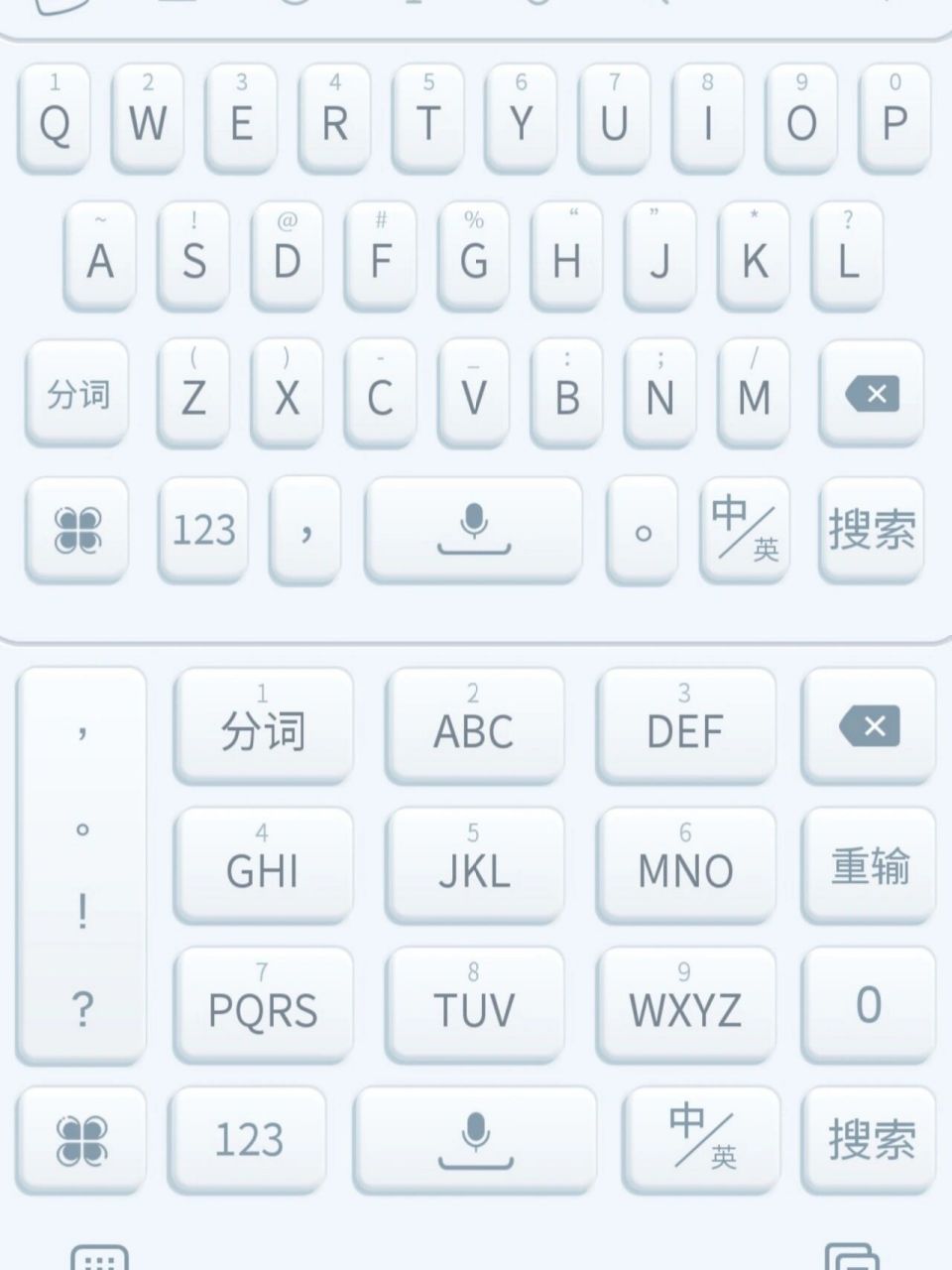Type the letter Q on the QWERTY keyboard
The height and width of the screenshot is (1270, 952).
[53, 119]
